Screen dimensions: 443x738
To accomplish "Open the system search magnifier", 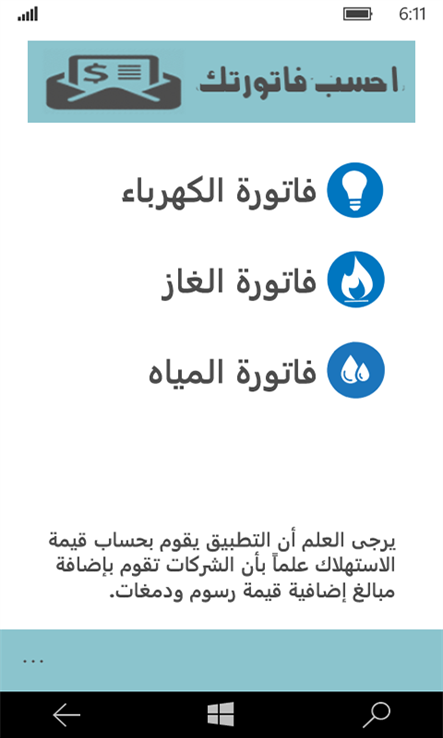I will [376, 715].
